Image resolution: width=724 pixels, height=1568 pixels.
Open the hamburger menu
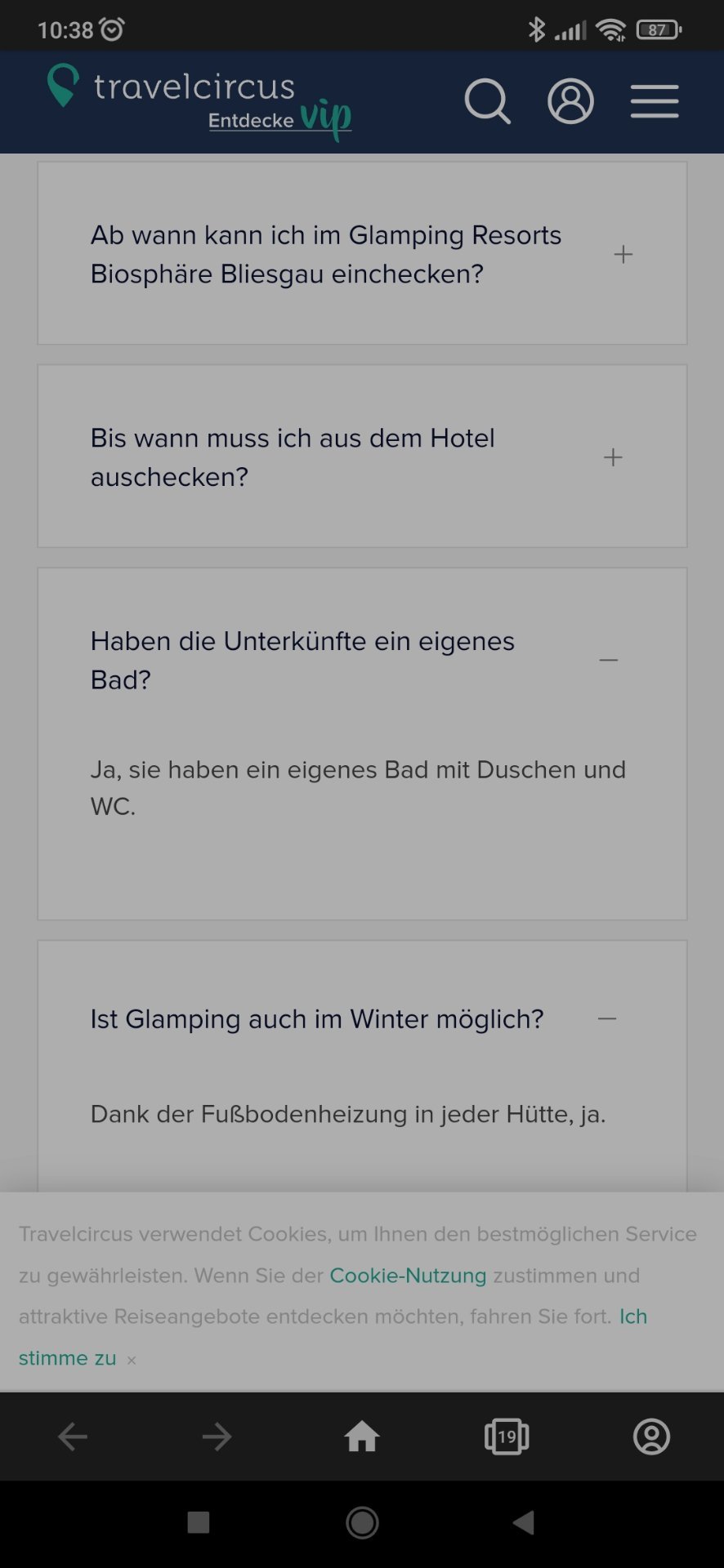coord(655,102)
